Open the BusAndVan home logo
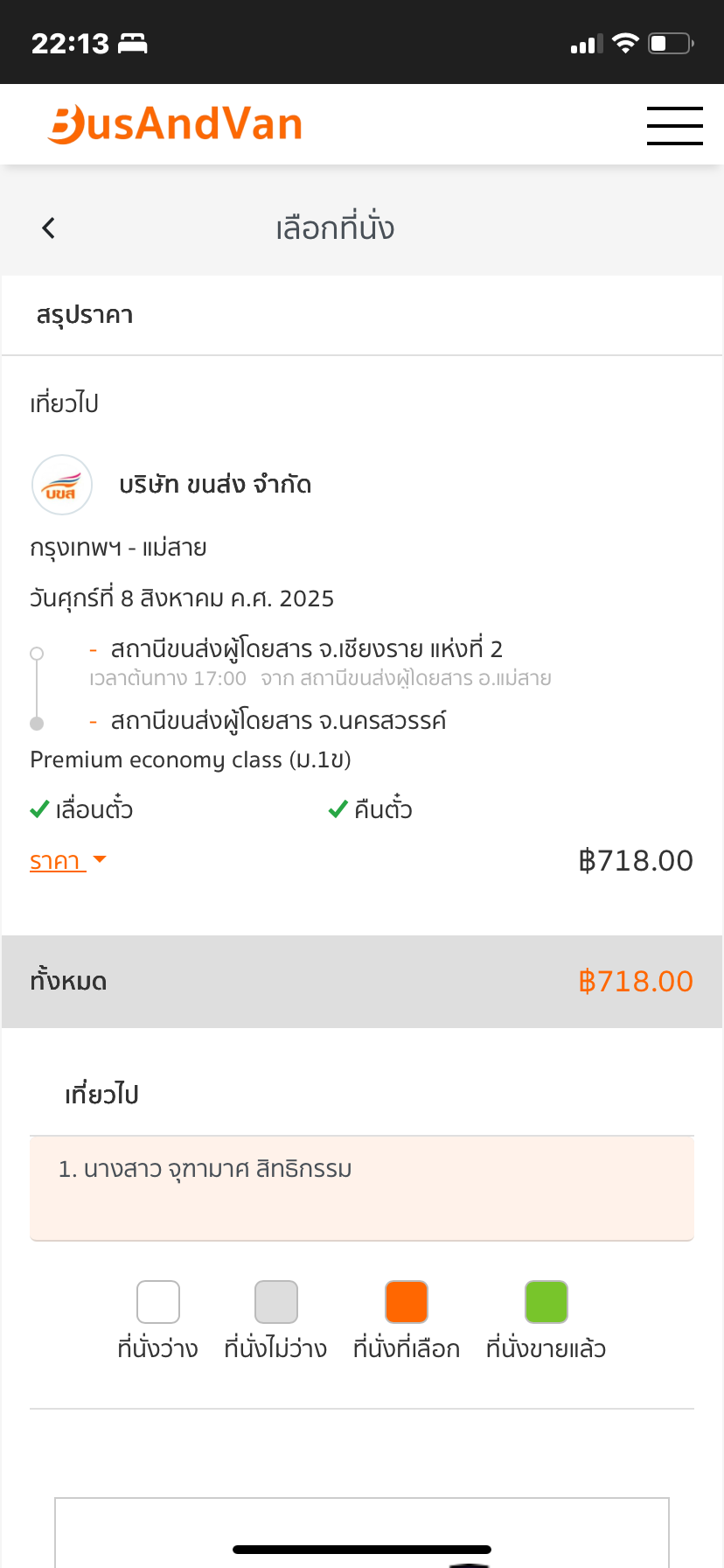 point(175,124)
